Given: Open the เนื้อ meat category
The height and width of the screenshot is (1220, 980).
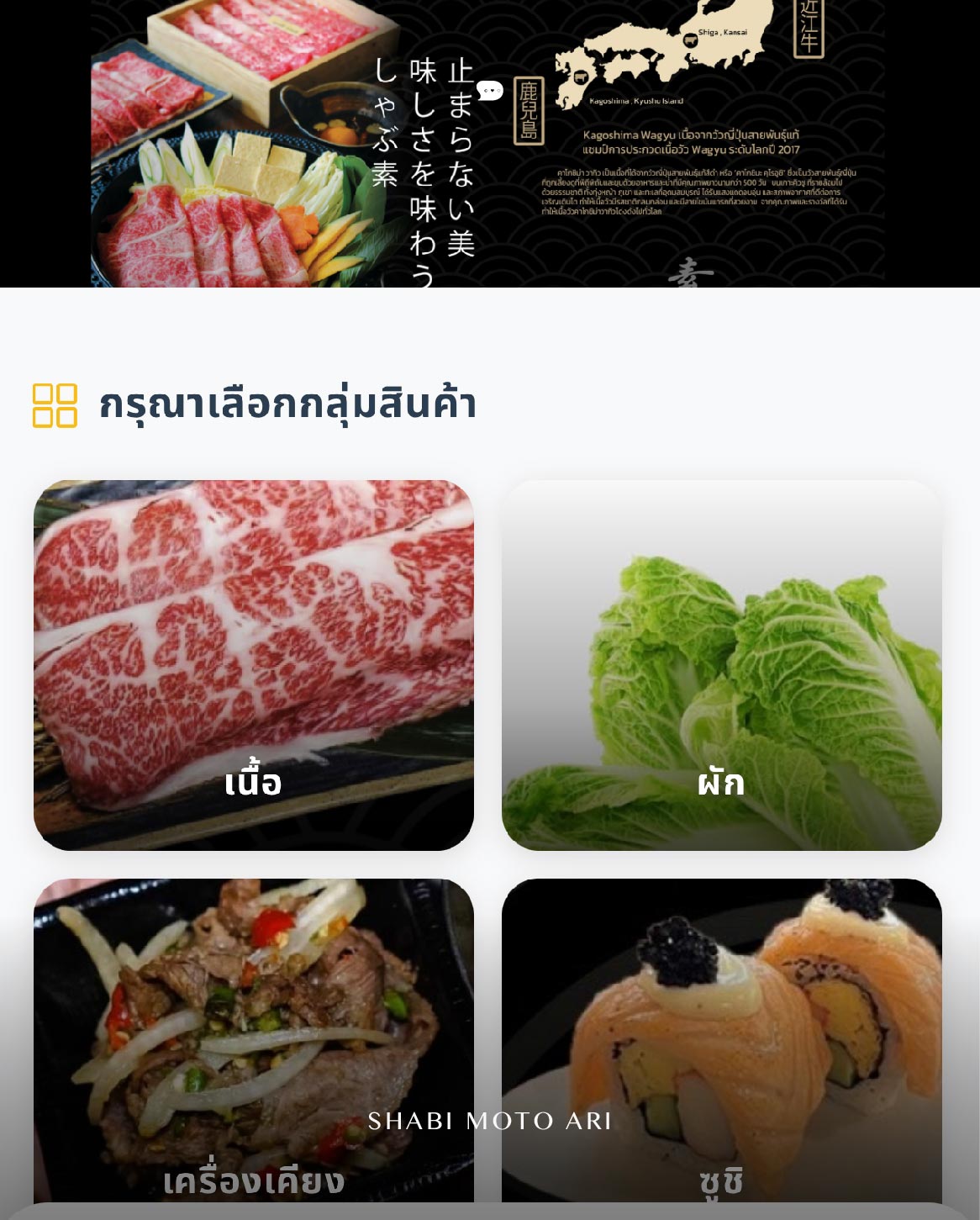Looking at the screenshot, I should click(x=253, y=665).
